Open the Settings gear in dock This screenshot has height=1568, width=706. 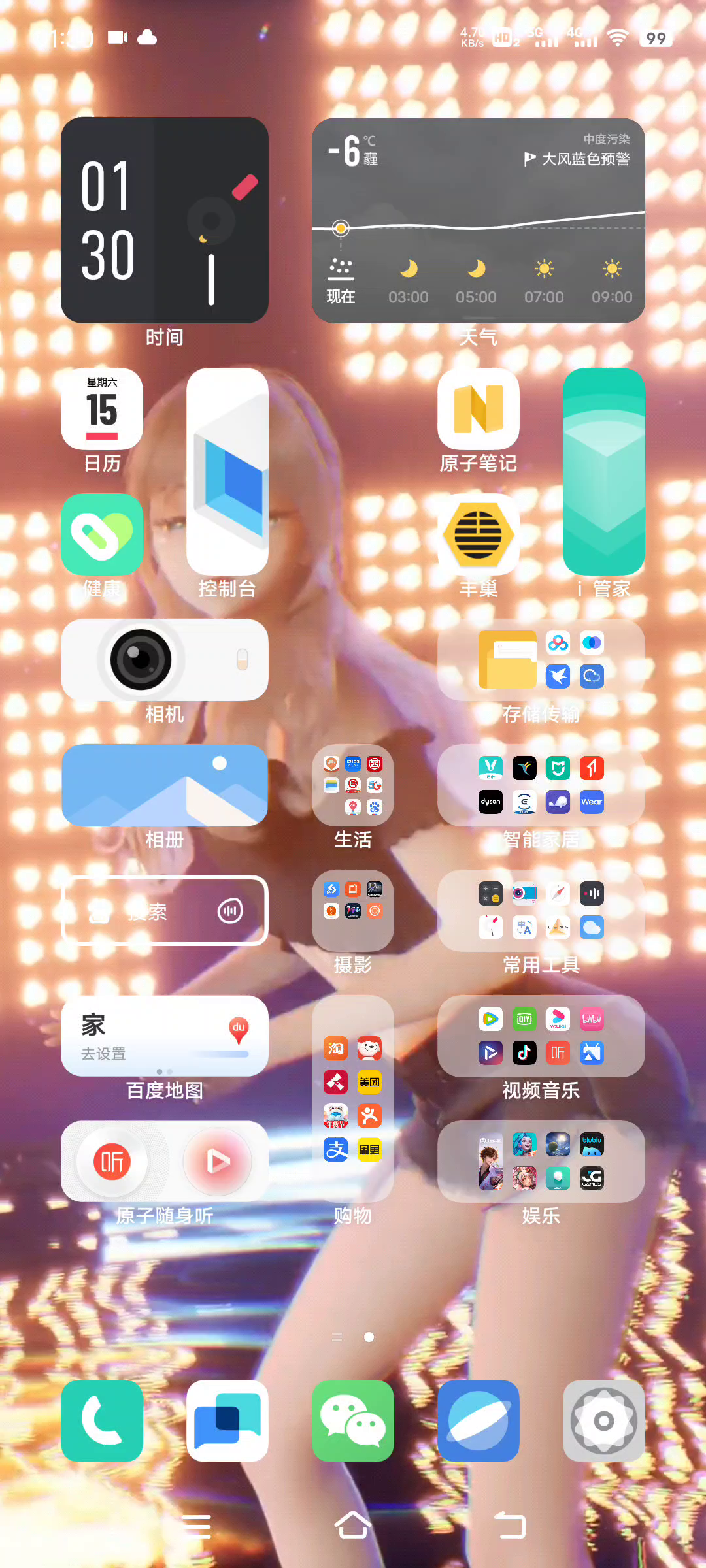pos(603,1420)
